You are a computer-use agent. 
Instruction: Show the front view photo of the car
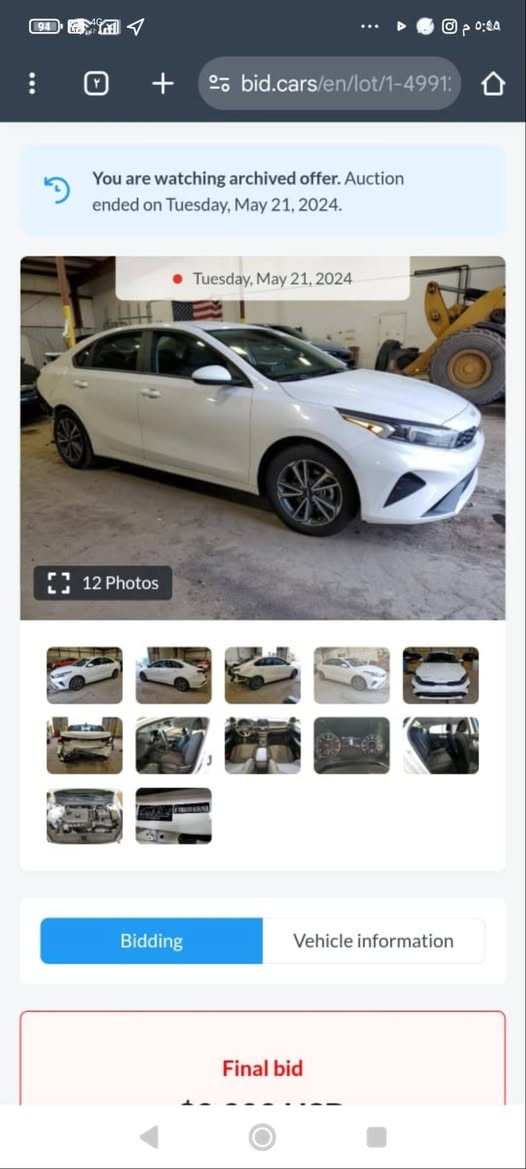[441, 675]
